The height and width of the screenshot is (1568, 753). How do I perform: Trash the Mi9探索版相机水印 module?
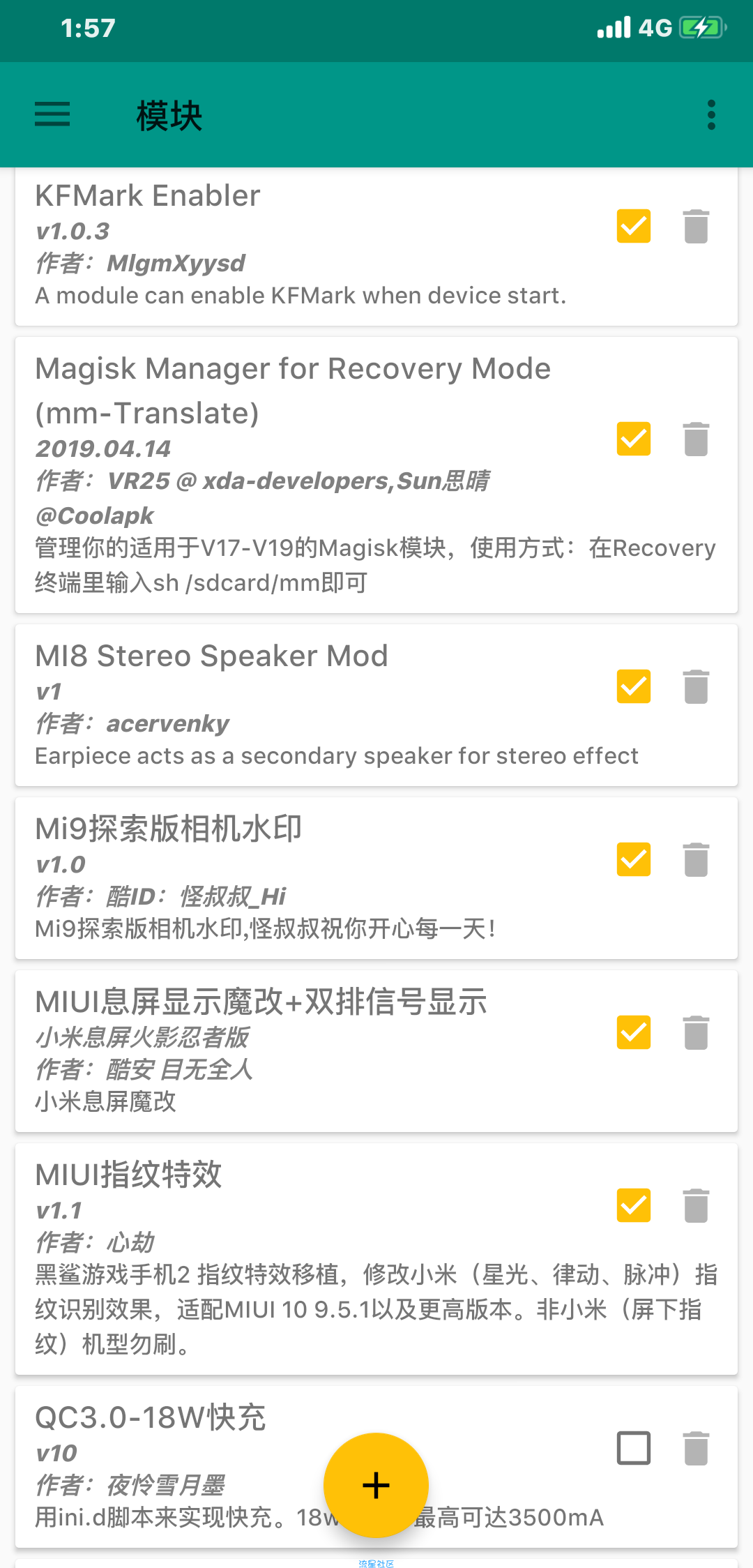click(696, 859)
